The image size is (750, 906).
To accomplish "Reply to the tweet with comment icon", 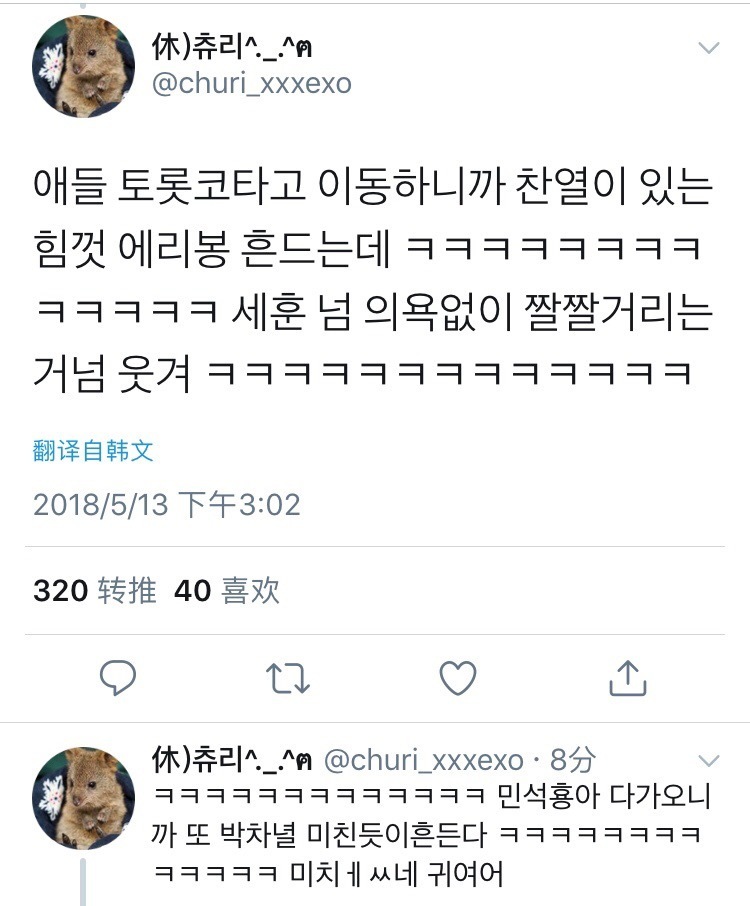I will point(118,679).
